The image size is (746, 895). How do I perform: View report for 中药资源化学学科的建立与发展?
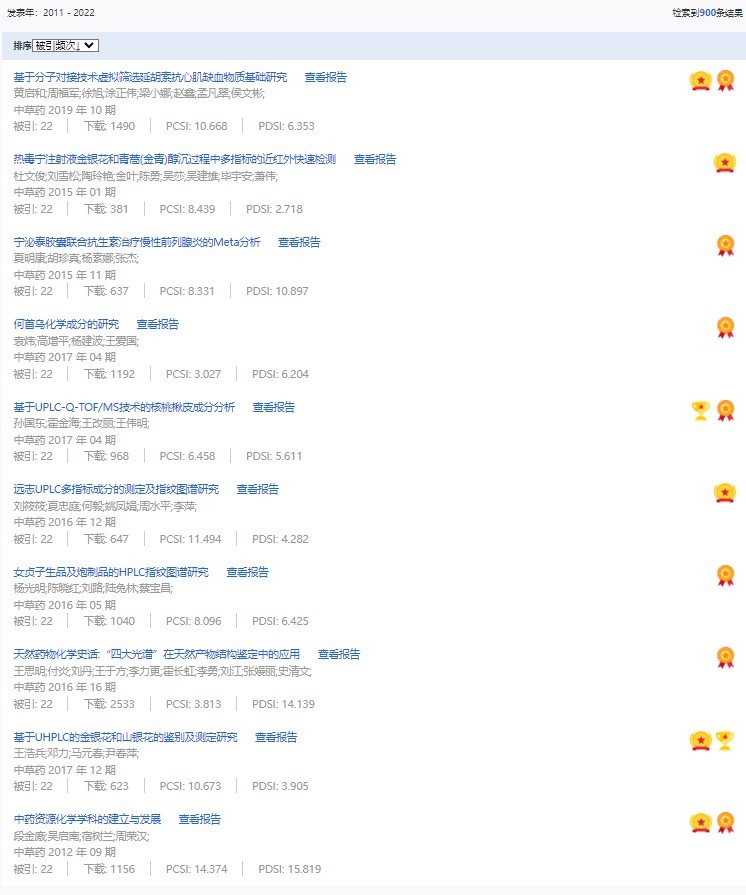click(200, 819)
